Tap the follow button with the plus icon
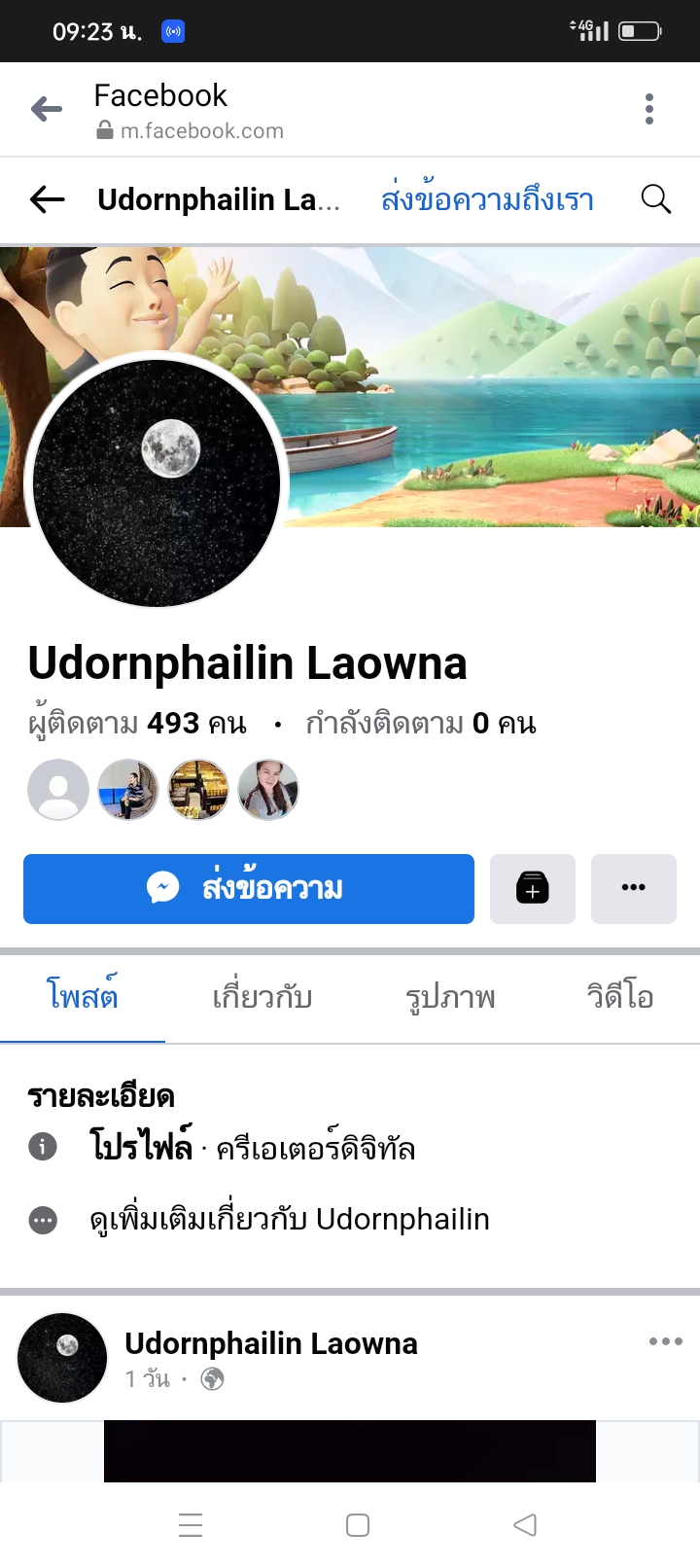The width and height of the screenshot is (700, 1568). pyautogui.click(x=533, y=888)
